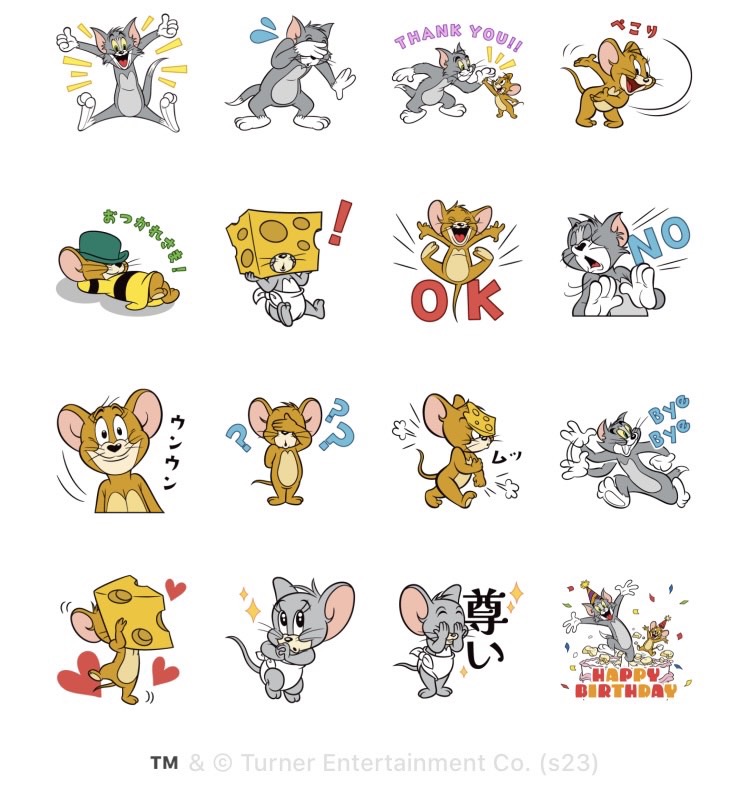Select the smiling Jerry ウンウン sticker
This screenshot has height=794, width=749.
coord(120,450)
